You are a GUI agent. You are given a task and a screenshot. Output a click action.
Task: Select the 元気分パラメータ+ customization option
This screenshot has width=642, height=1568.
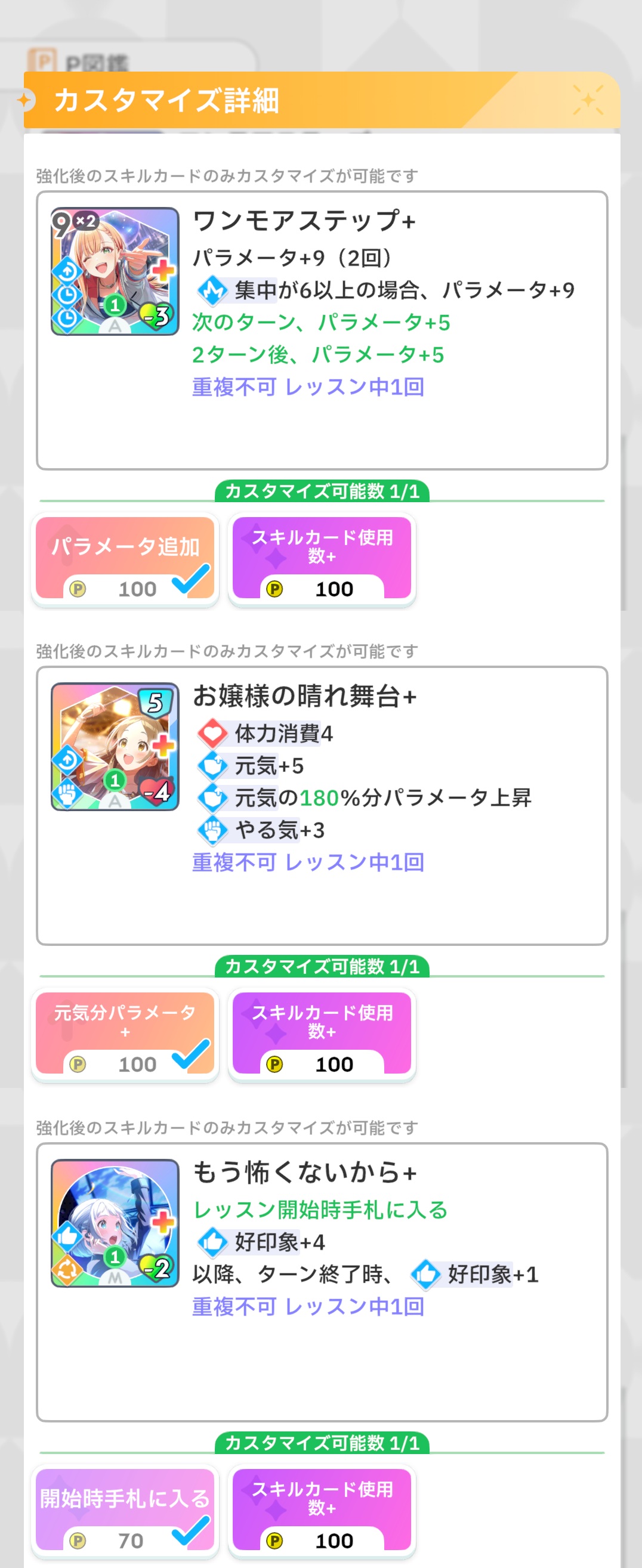pos(125,1034)
